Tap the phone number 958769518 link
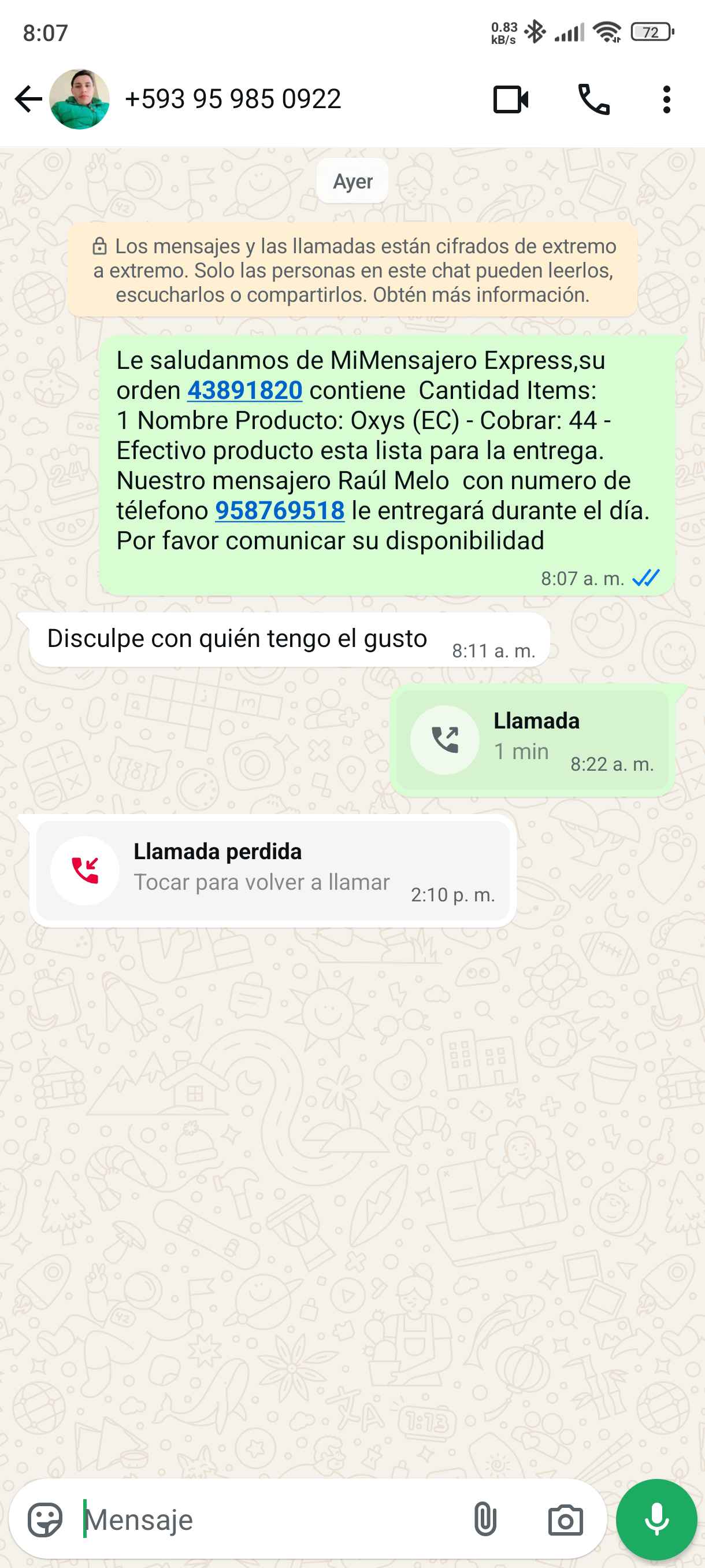Screen dimensions: 705x1568 pos(280,511)
